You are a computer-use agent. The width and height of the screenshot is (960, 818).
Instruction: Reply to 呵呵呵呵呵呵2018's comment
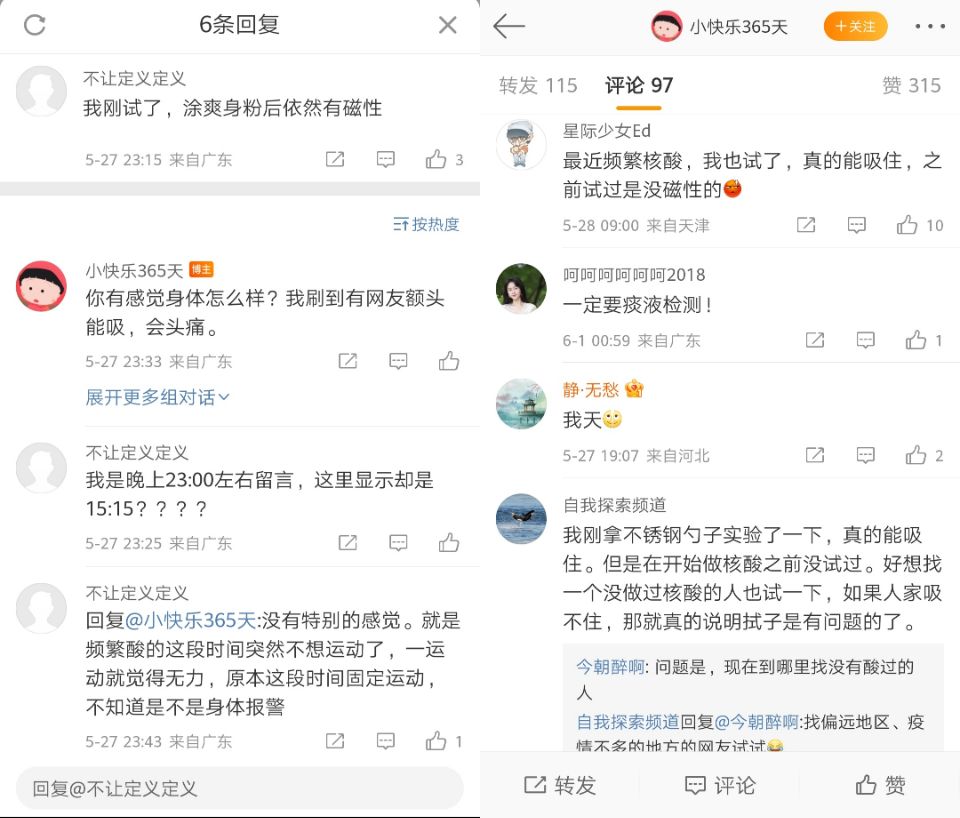tap(866, 341)
